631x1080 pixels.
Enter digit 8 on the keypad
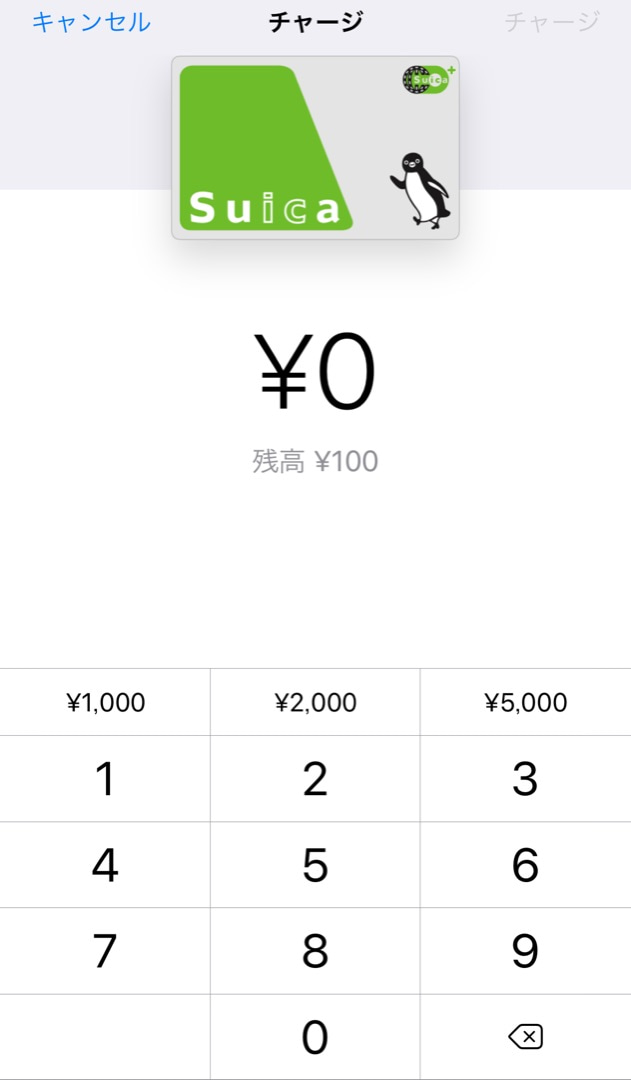click(x=315, y=951)
